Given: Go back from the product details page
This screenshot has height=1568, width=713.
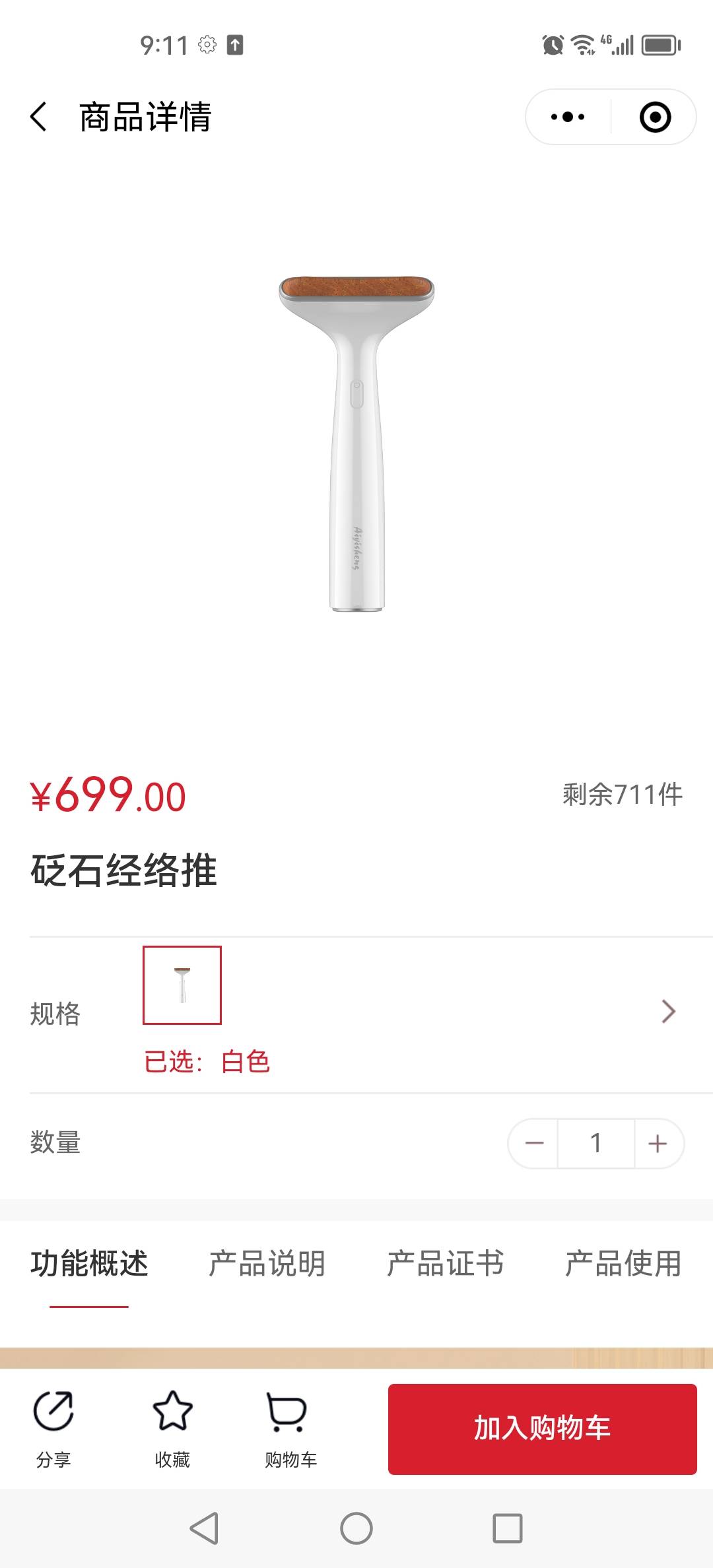Looking at the screenshot, I should [40, 117].
